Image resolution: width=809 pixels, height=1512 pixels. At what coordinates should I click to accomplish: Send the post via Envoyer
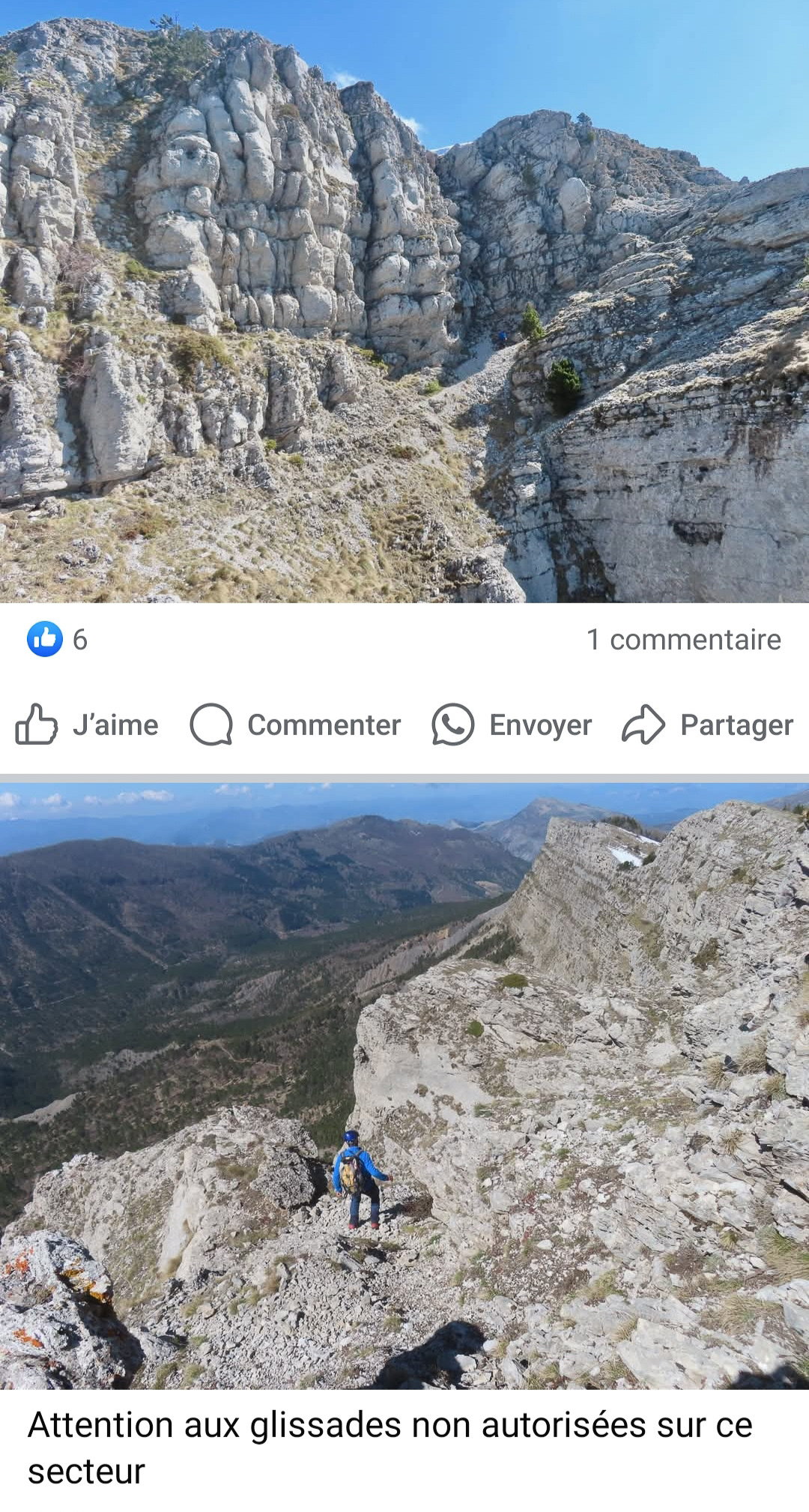512,725
